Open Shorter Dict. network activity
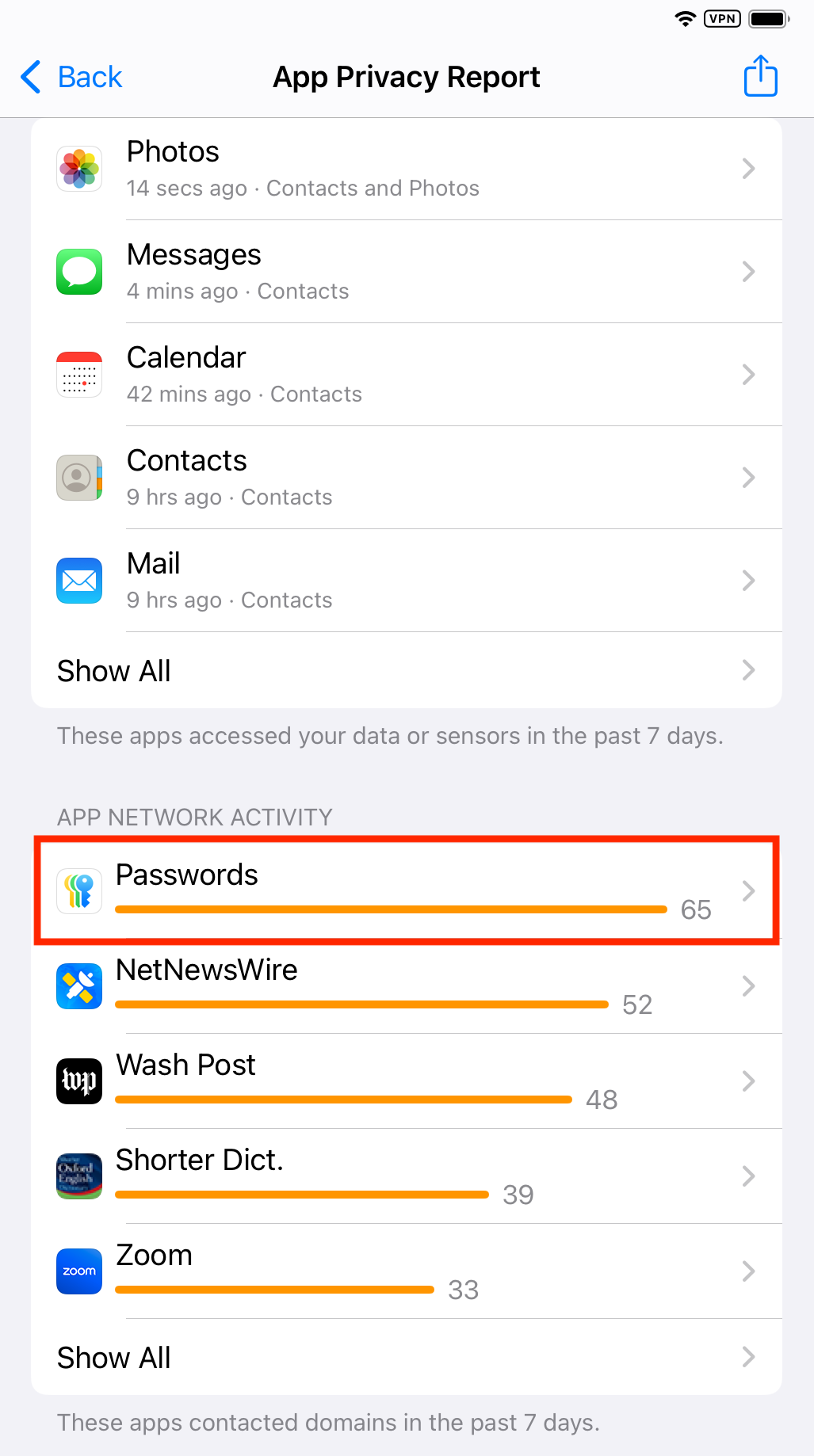Screen dimensions: 814x1456 point(406,1176)
